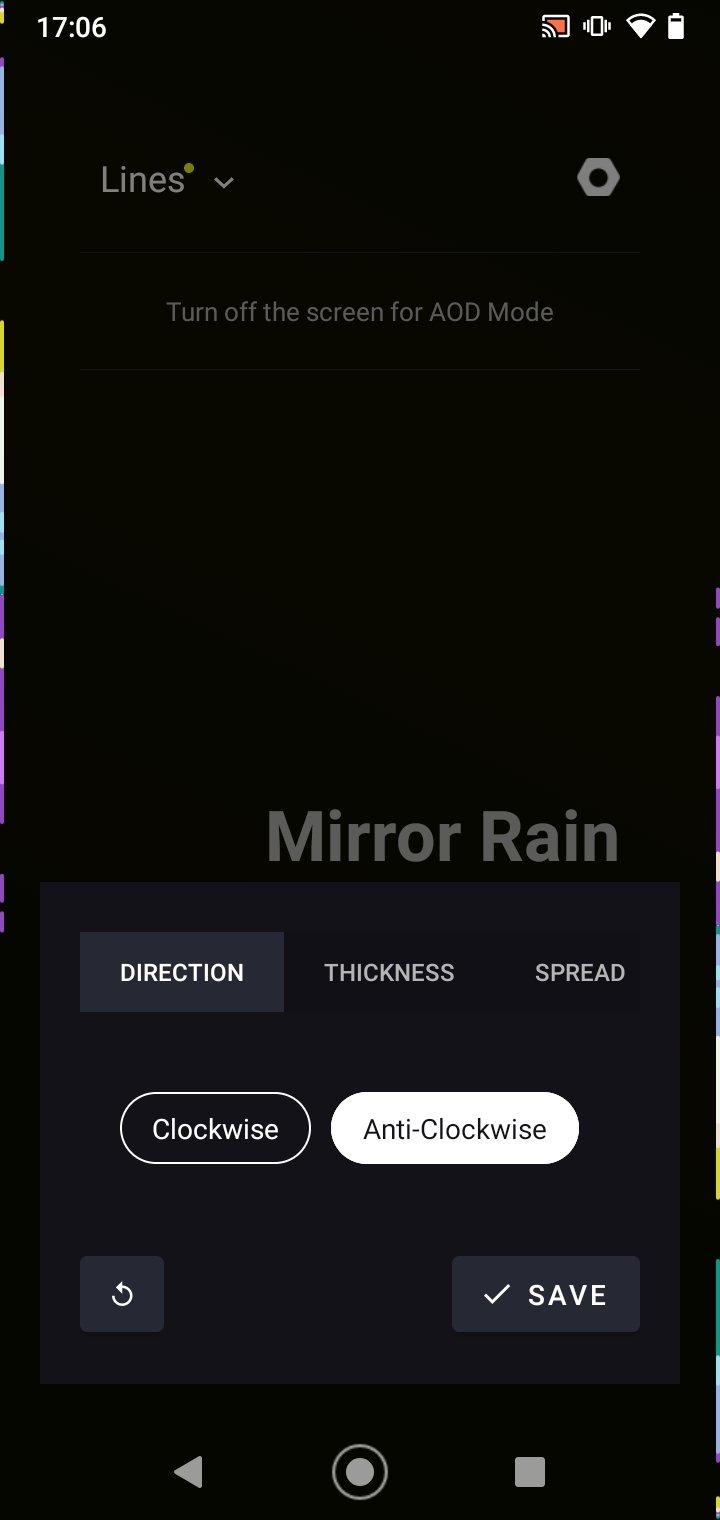Reset settings with the undo arrow button
The image size is (720, 1520).
[122, 1294]
